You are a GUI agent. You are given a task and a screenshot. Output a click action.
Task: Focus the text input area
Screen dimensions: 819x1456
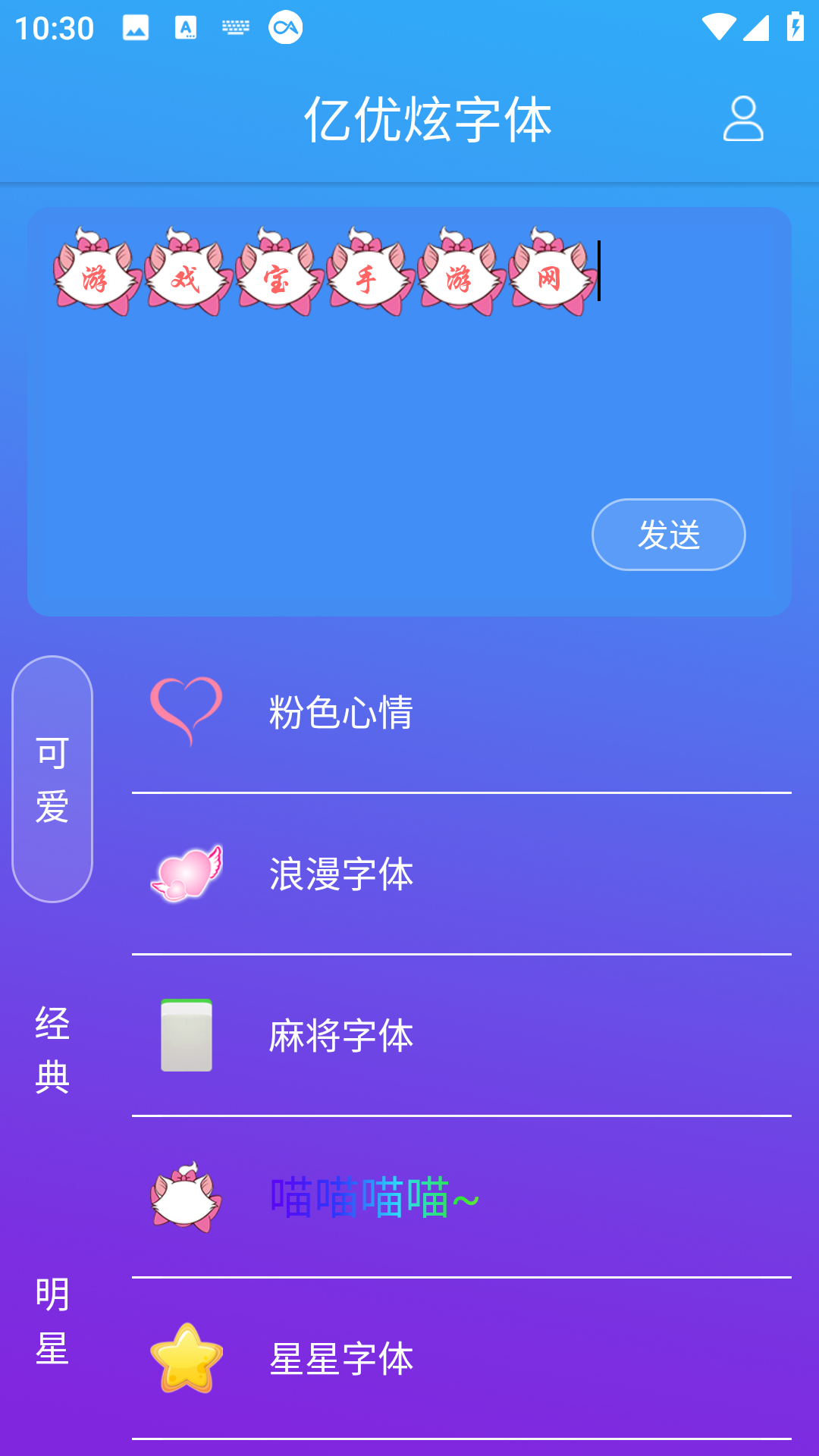(x=318, y=402)
